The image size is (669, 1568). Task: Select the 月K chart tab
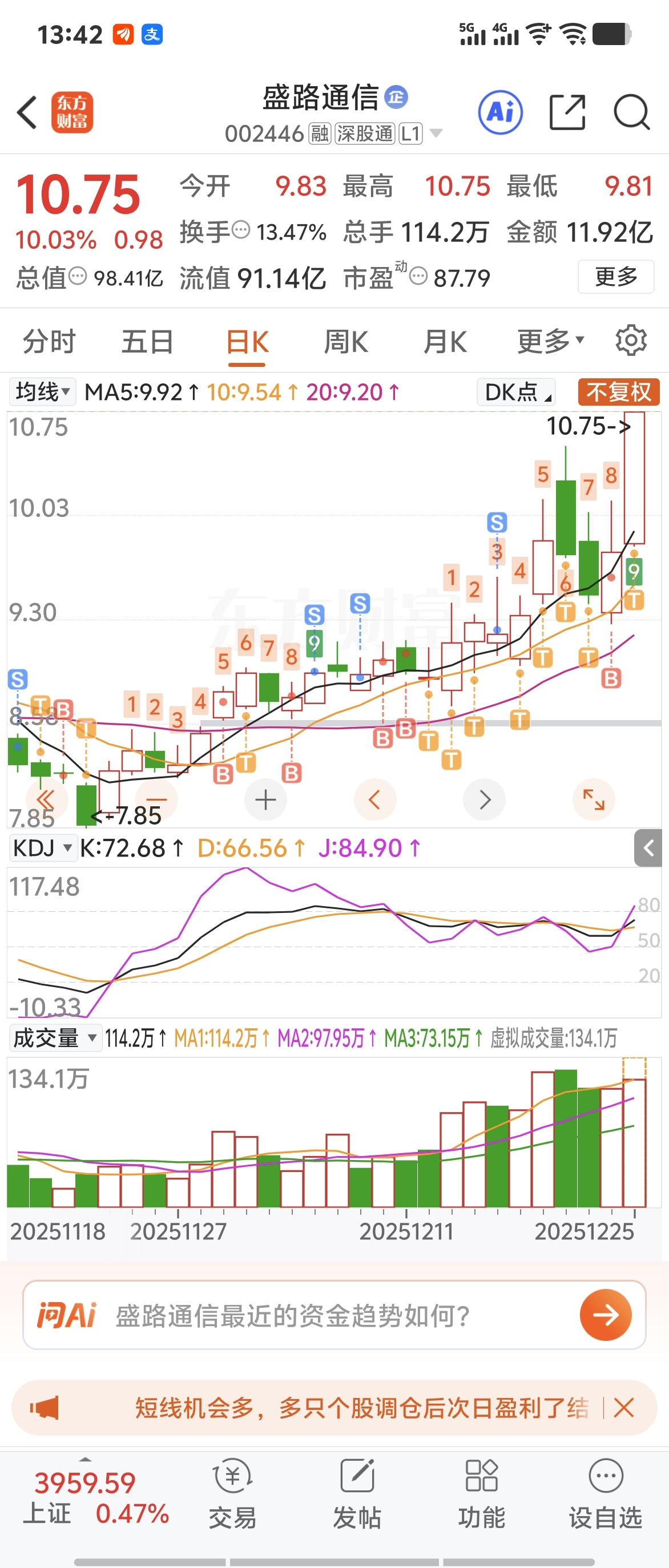[x=444, y=341]
